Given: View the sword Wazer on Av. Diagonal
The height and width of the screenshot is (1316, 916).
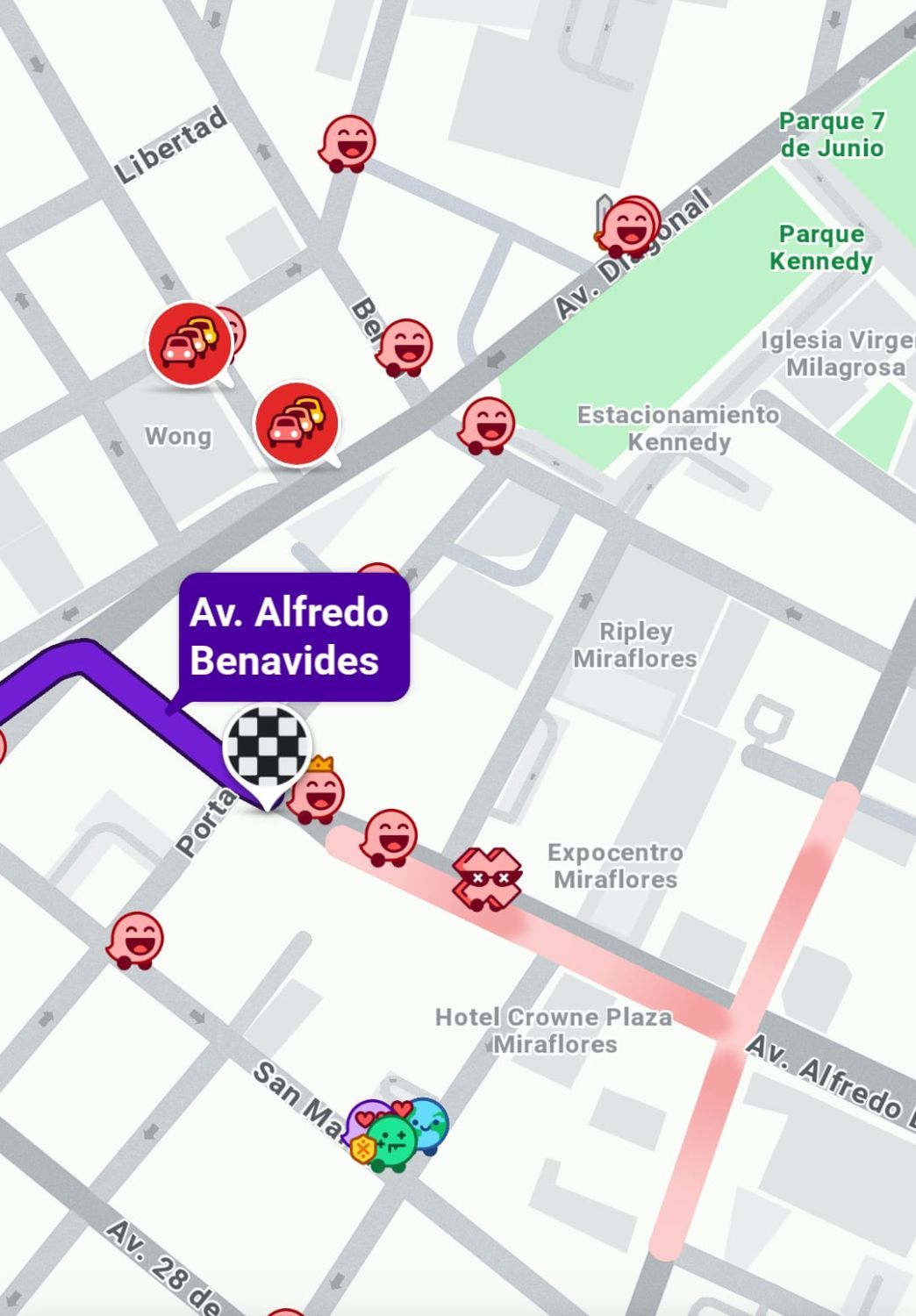Looking at the screenshot, I should [x=630, y=226].
